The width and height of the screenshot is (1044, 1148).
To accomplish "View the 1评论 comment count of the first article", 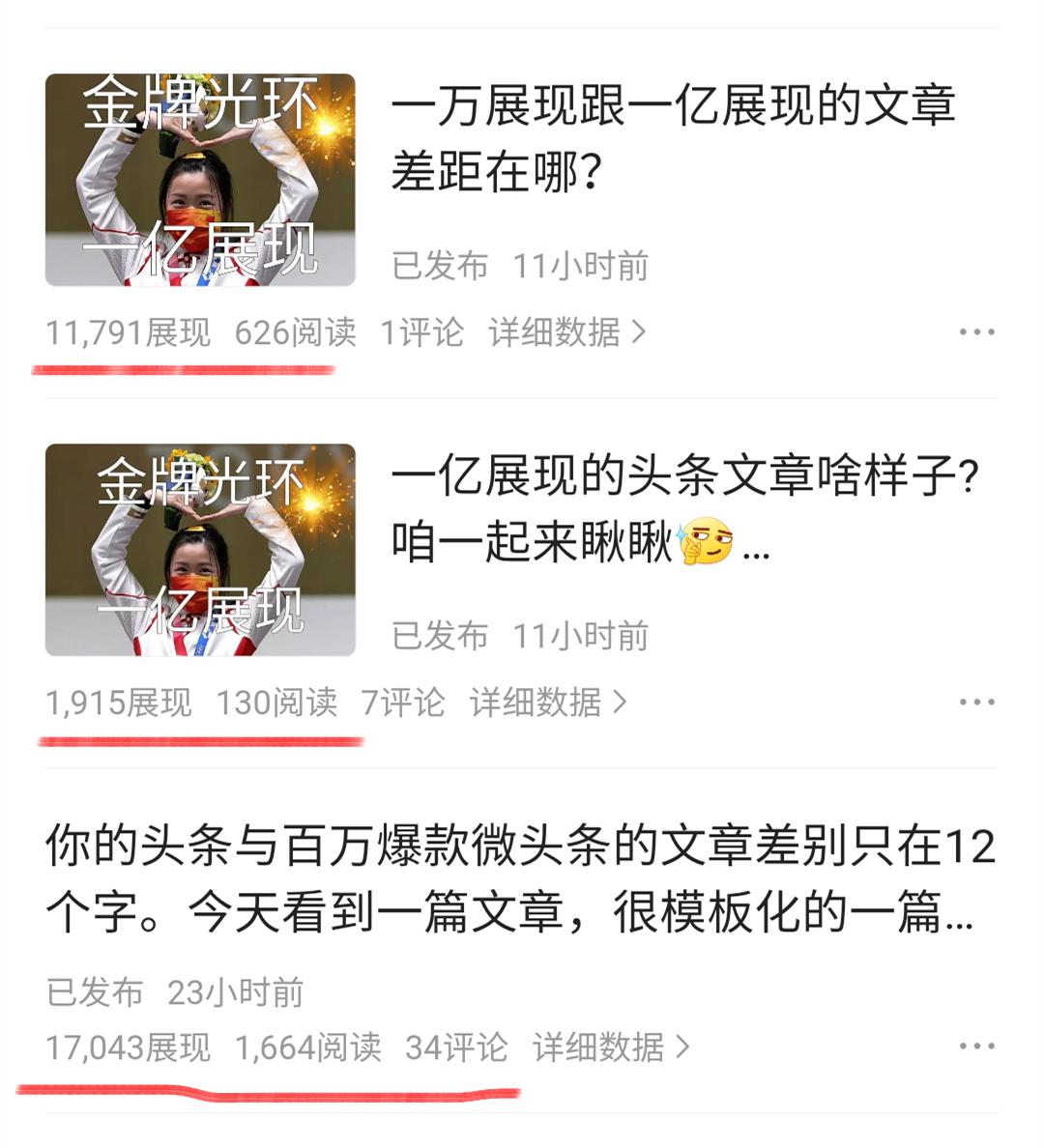I will click(420, 331).
